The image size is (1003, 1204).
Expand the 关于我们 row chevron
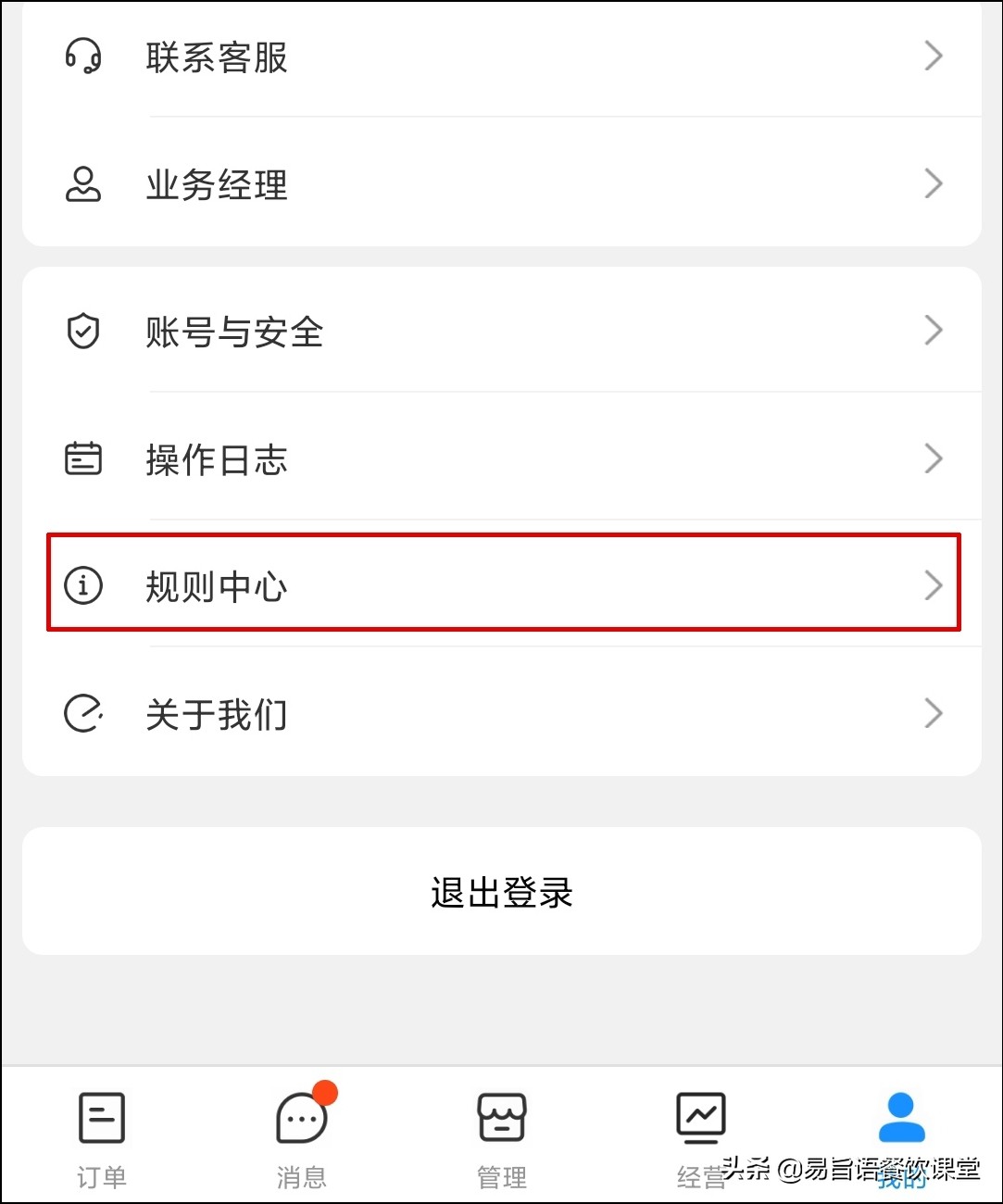click(x=933, y=713)
